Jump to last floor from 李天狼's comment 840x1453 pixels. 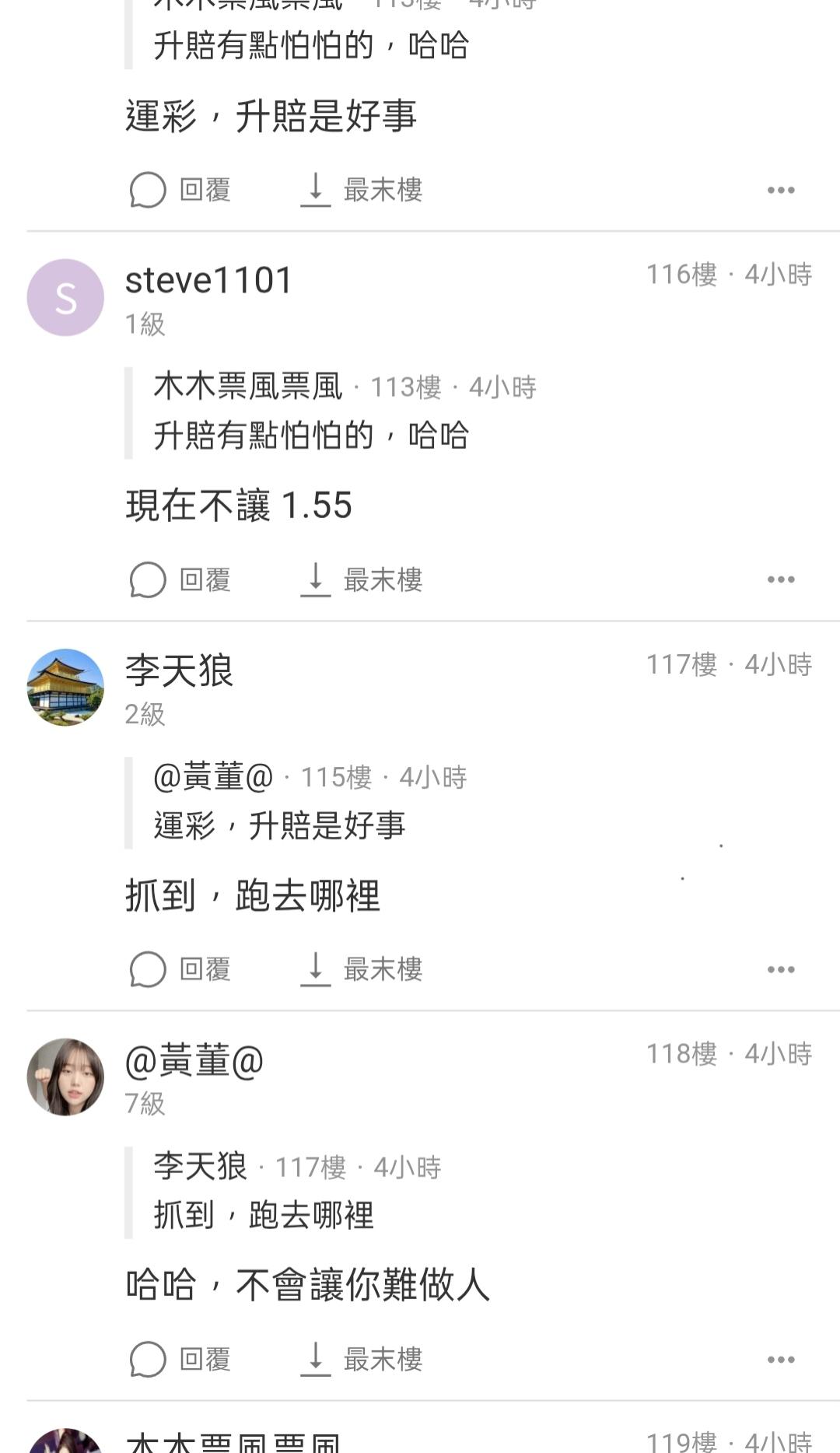(362, 970)
